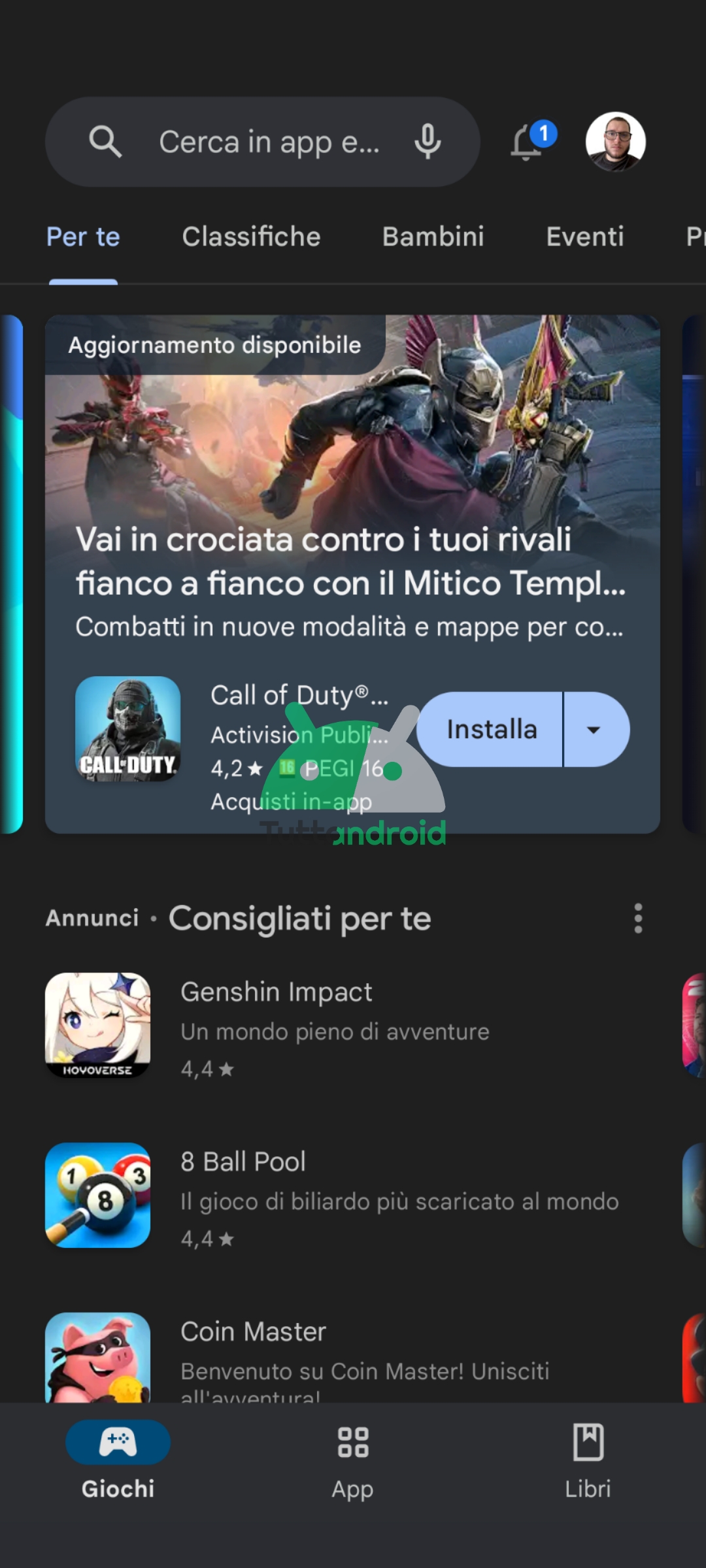The image size is (706, 1568).
Task: Select the Per te tab
Action: click(x=83, y=237)
